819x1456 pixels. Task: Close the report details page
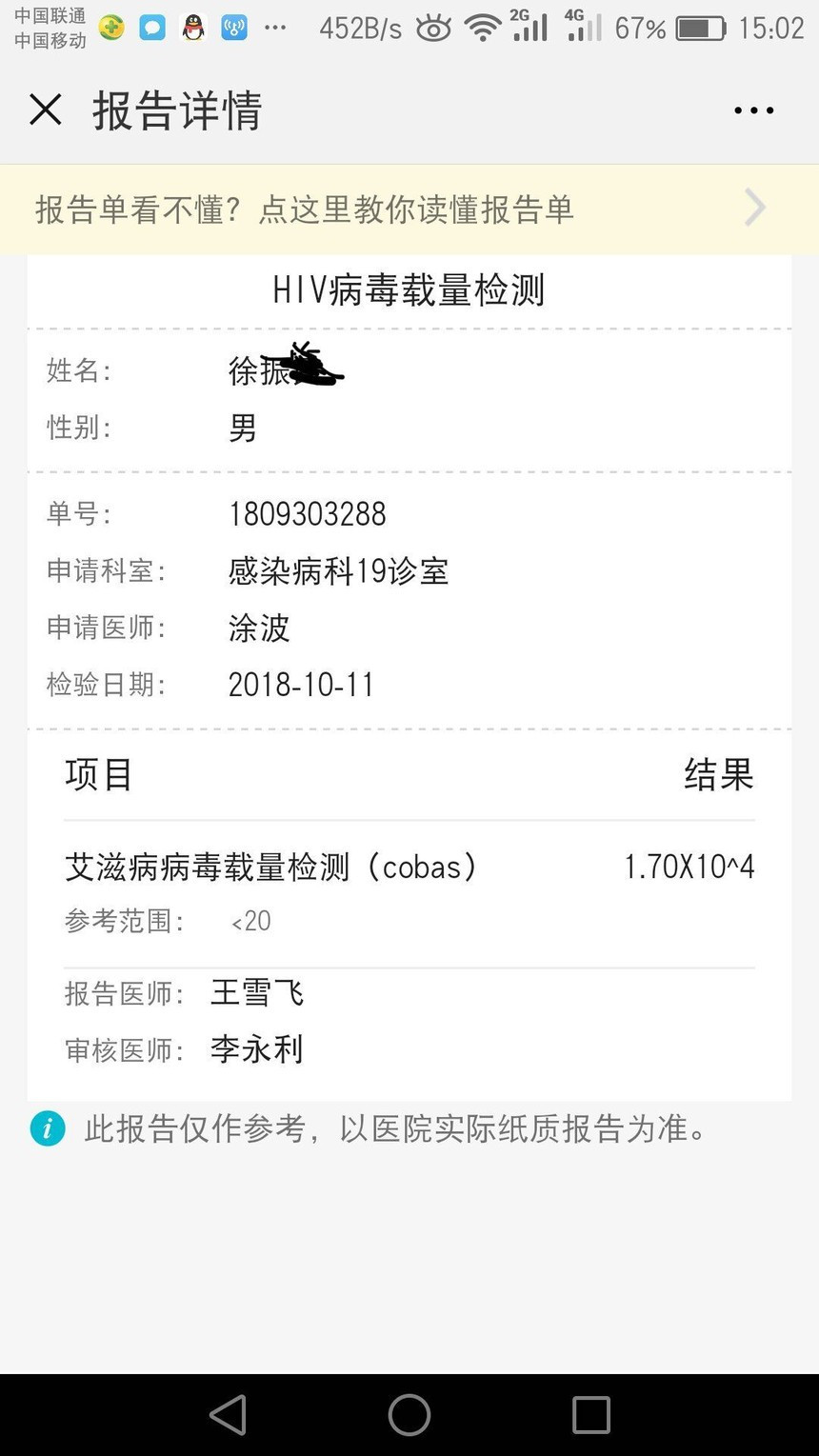click(46, 110)
